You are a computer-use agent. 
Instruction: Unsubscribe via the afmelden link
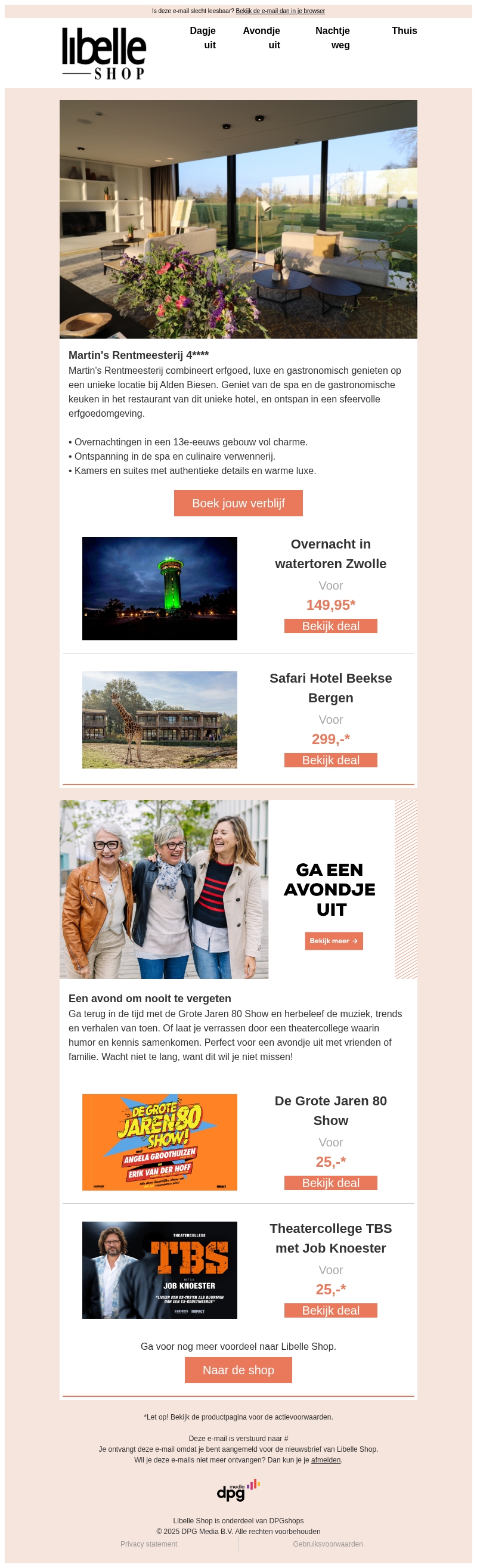326,1460
